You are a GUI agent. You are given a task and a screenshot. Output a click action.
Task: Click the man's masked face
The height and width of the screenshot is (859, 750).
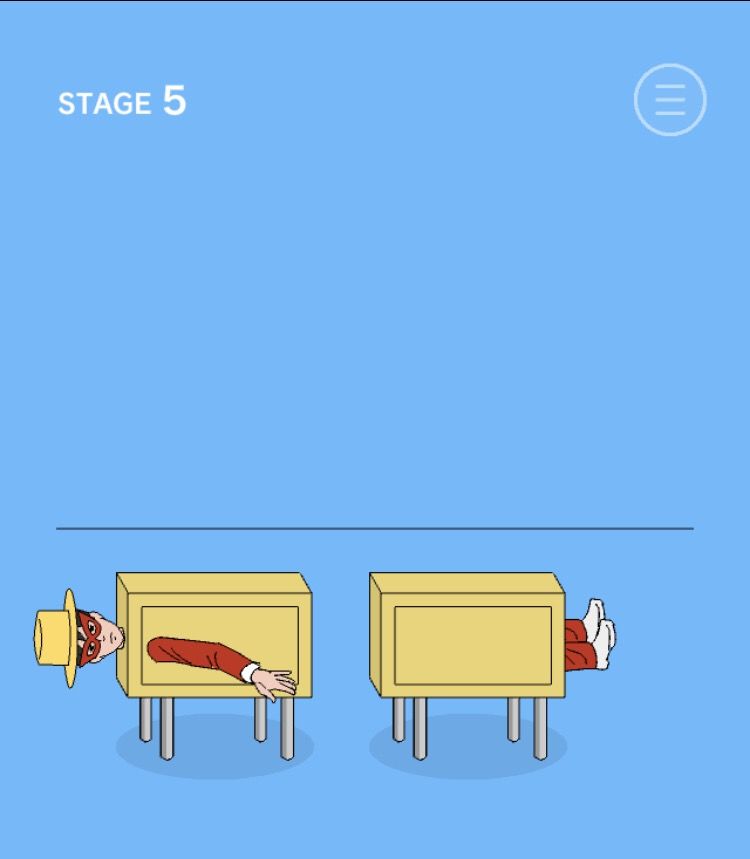click(97, 635)
